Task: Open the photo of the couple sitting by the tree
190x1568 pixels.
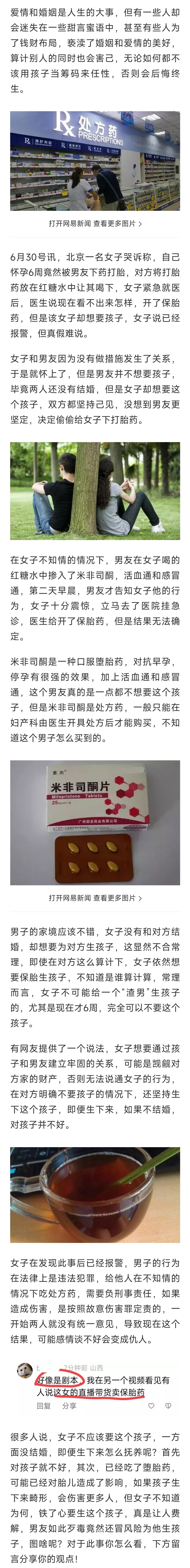Action: 95,491
